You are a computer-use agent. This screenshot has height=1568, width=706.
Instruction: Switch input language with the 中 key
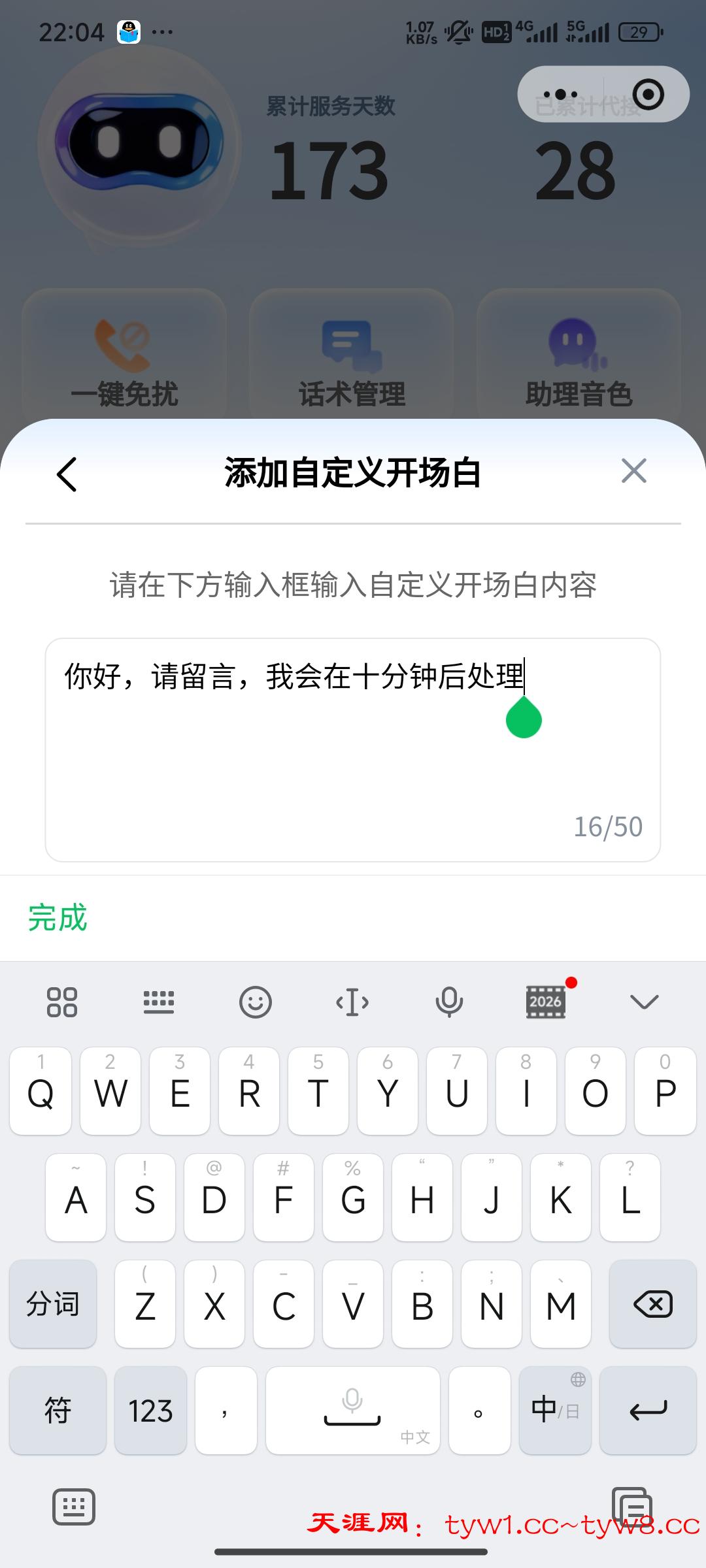coord(555,1411)
